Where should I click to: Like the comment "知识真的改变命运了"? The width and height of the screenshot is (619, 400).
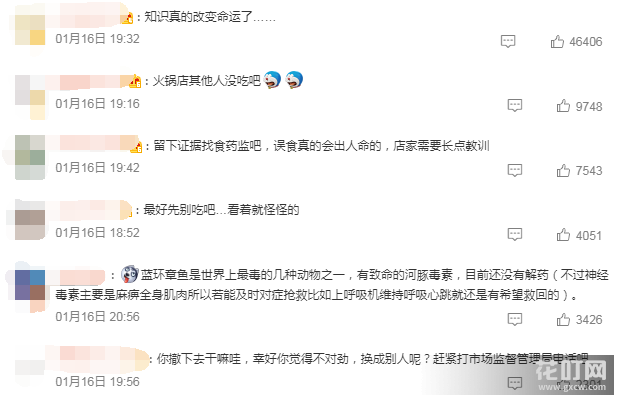point(558,42)
